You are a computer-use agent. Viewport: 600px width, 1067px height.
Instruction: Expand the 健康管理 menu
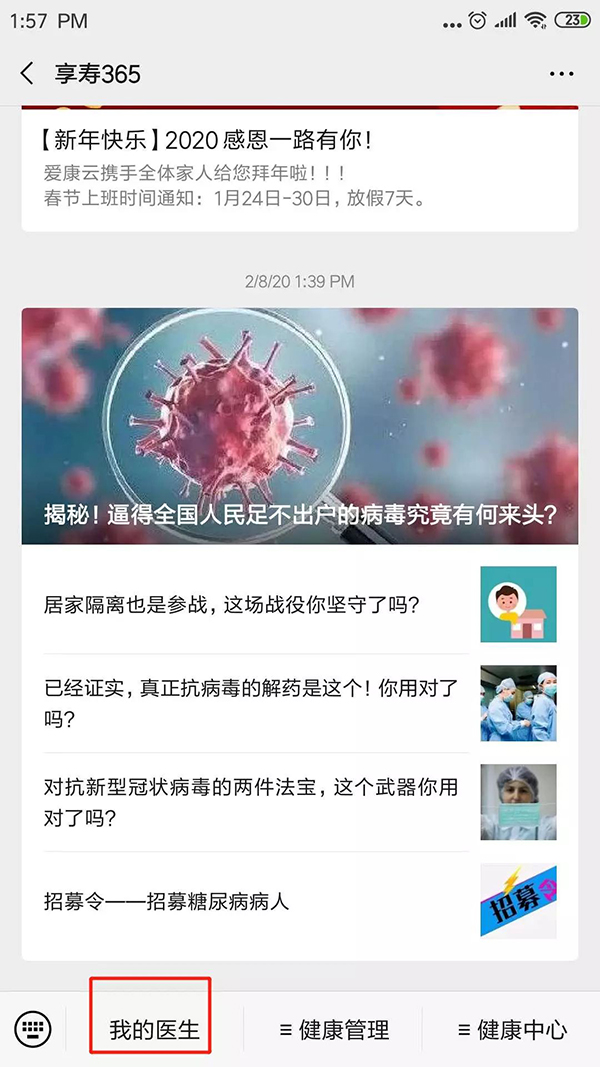tap(333, 1029)
